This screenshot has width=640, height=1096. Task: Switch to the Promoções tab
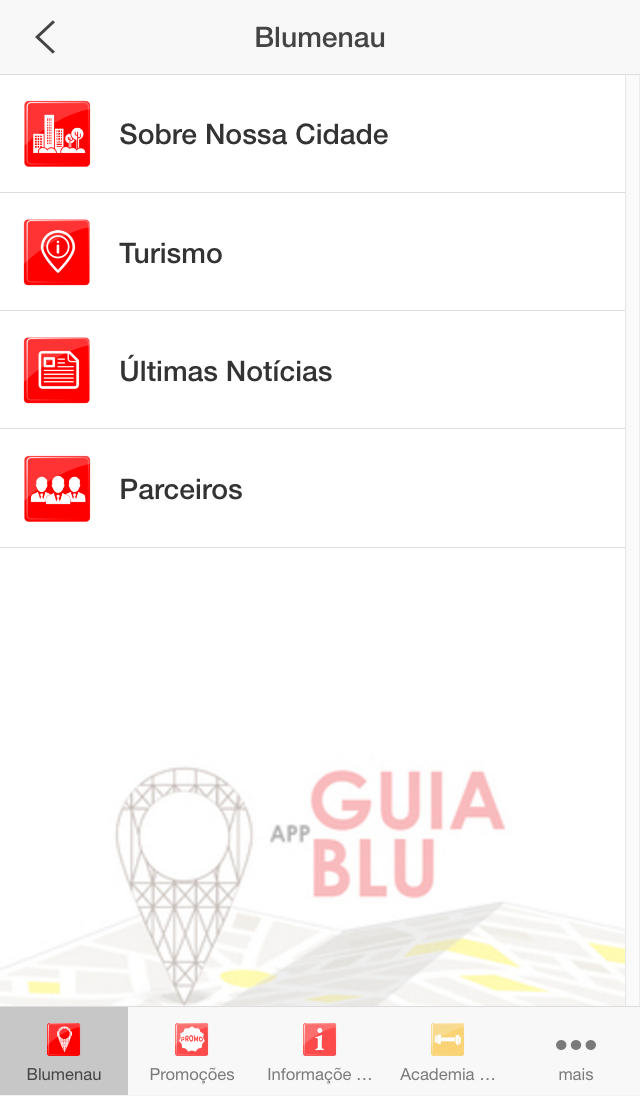click(192, 1052)
